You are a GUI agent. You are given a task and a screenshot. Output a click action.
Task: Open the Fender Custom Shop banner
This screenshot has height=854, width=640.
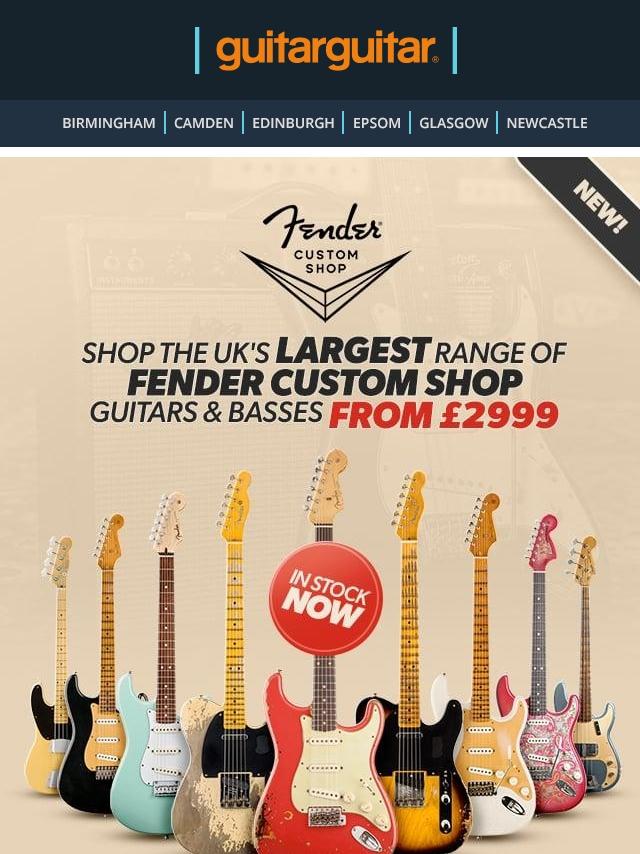coord(320,505)
